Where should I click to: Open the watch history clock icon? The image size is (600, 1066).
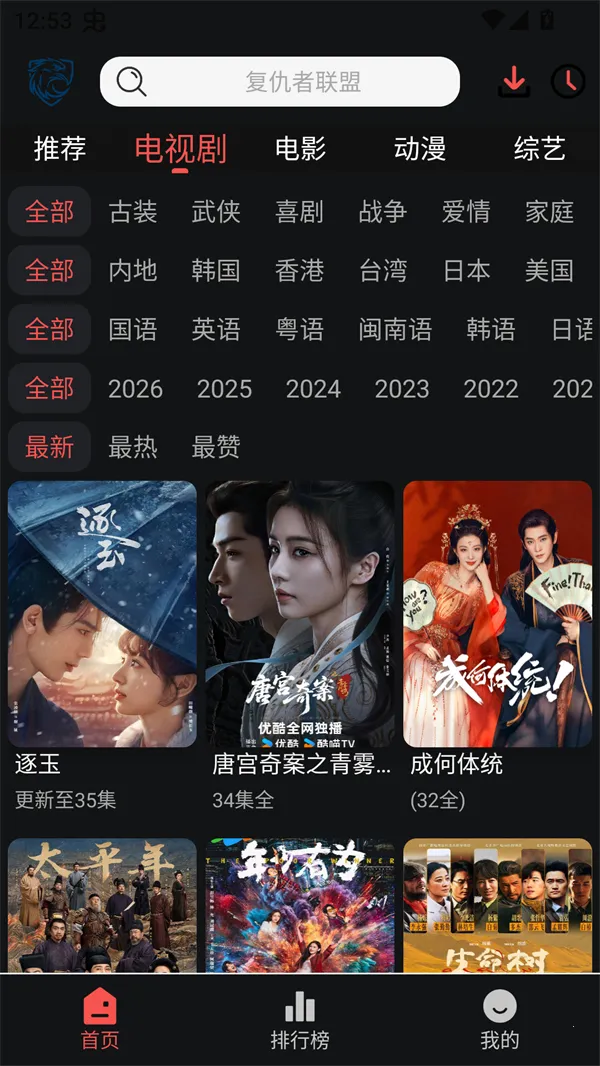point(567,81)
